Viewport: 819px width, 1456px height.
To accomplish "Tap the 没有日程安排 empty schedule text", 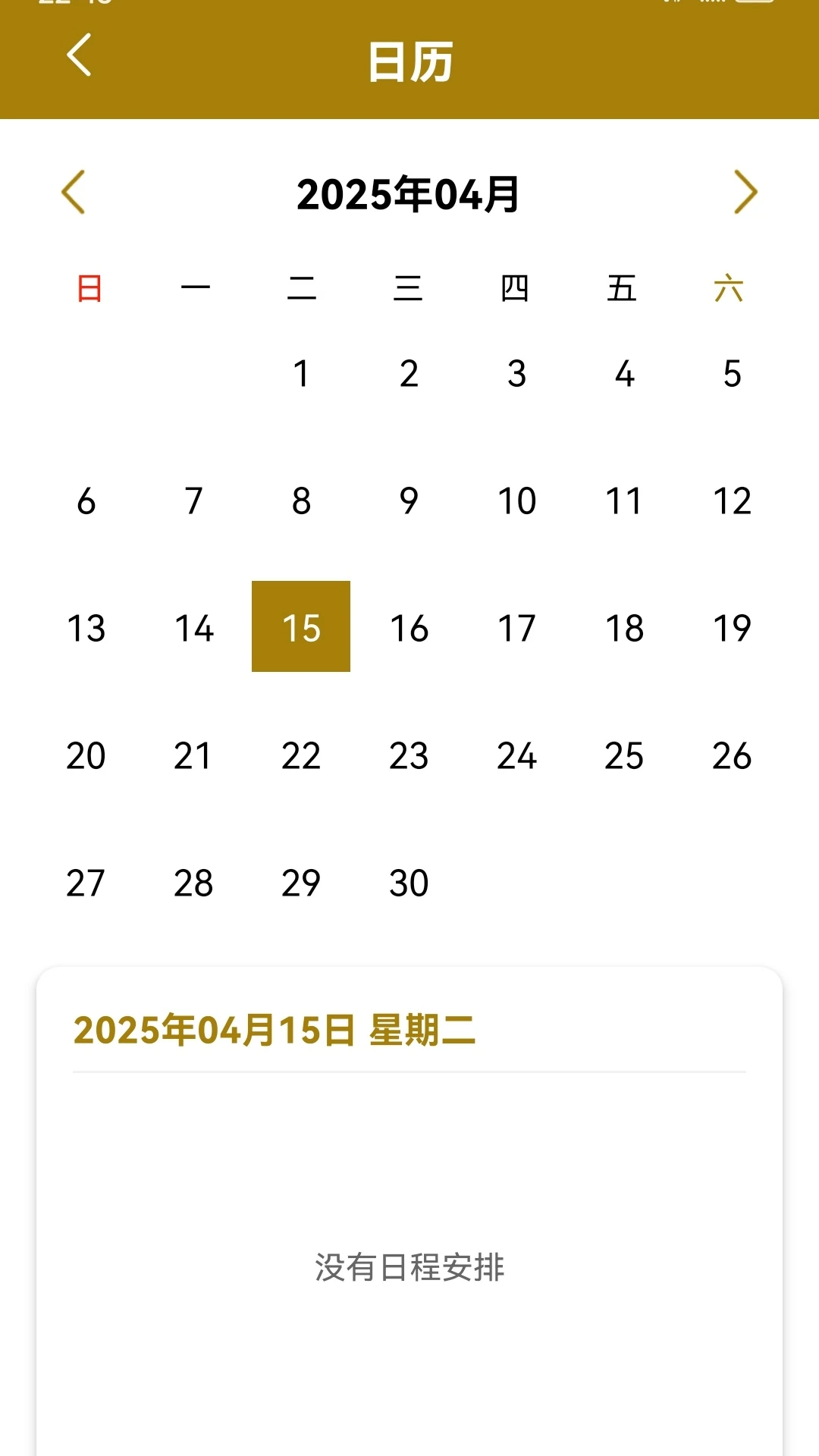I will click(409, 1264).
